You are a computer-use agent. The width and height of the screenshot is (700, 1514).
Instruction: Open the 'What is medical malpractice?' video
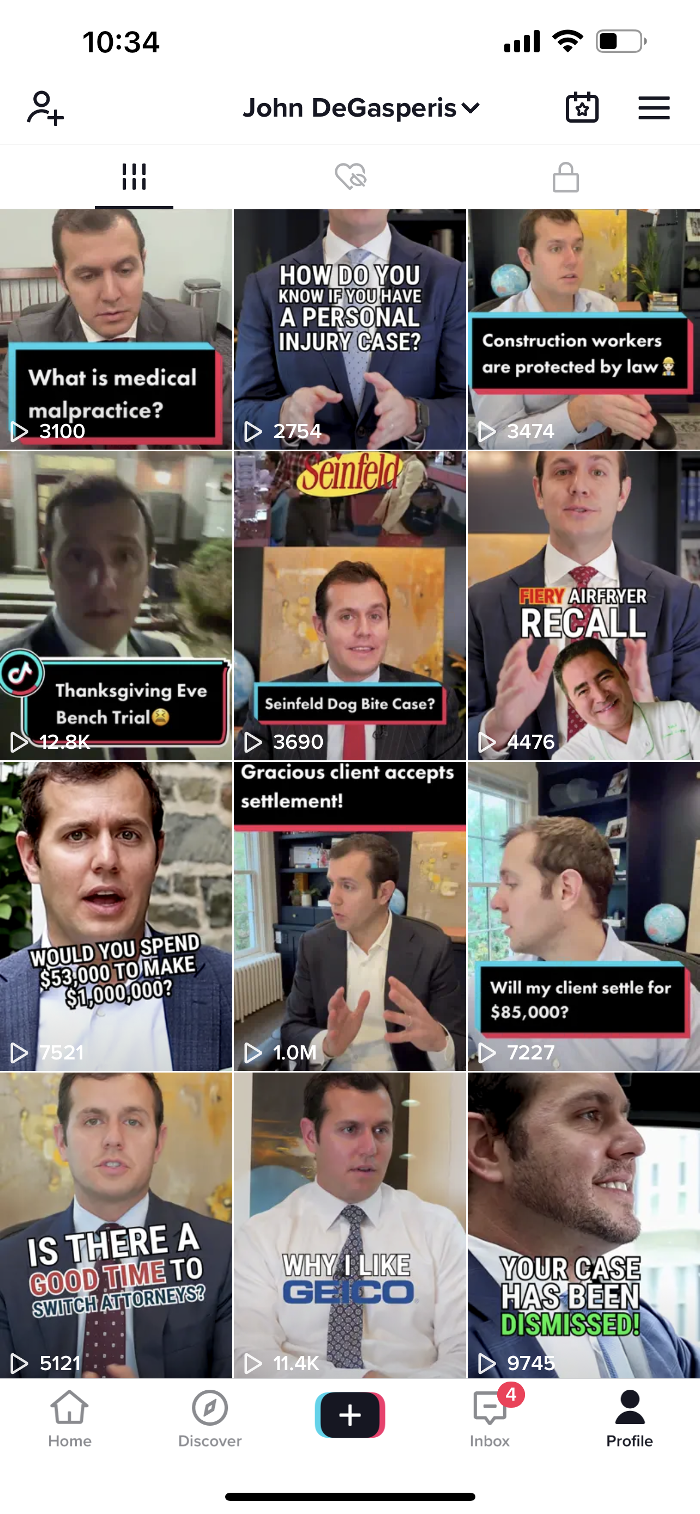(115, 328)
